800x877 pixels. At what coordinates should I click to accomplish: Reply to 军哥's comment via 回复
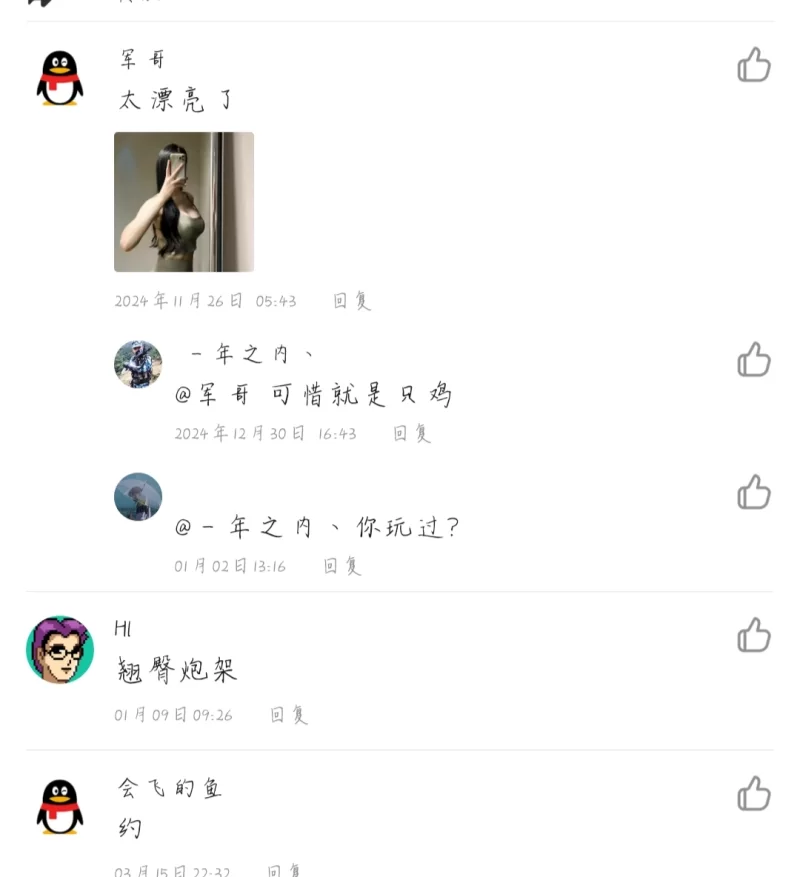click(x=352, y=300)
